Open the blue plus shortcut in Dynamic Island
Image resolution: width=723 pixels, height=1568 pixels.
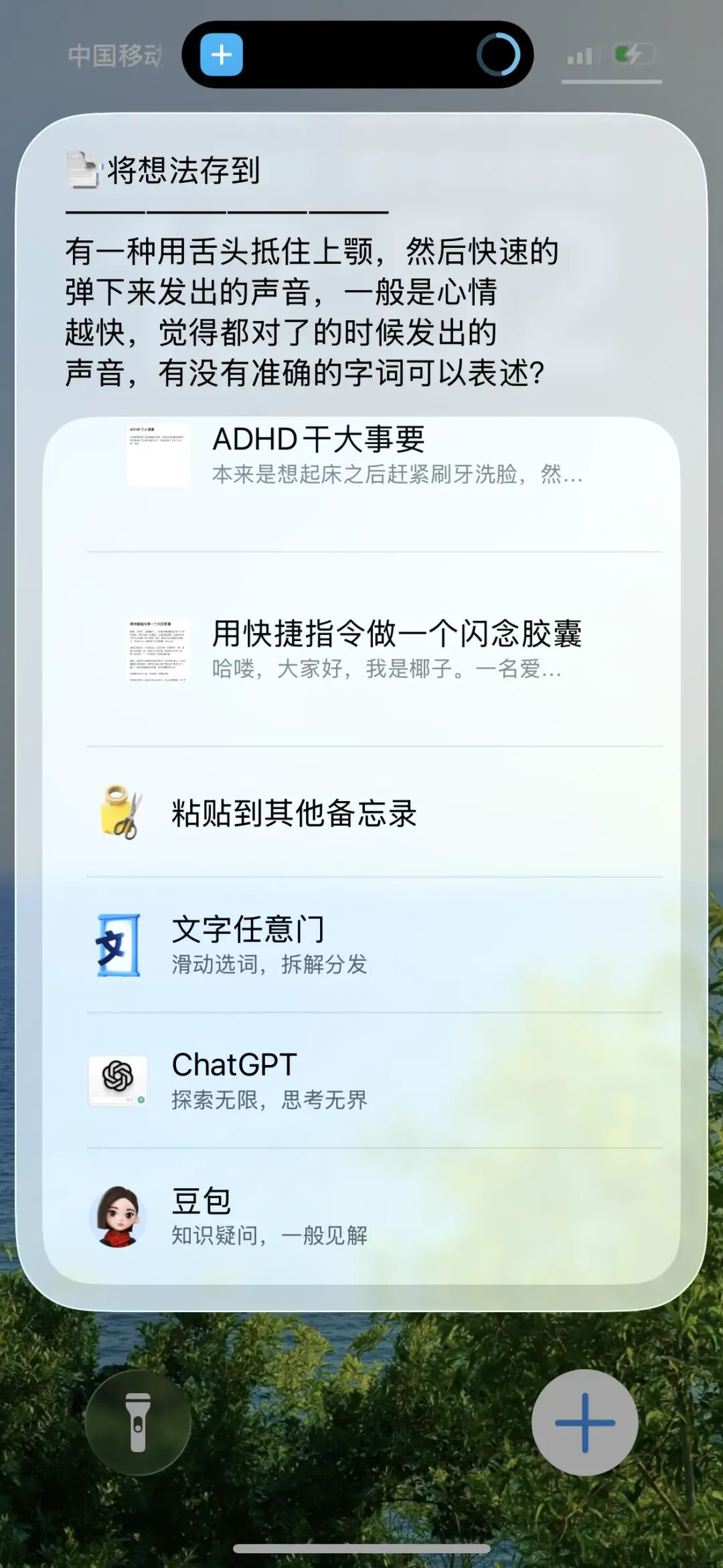222,54
